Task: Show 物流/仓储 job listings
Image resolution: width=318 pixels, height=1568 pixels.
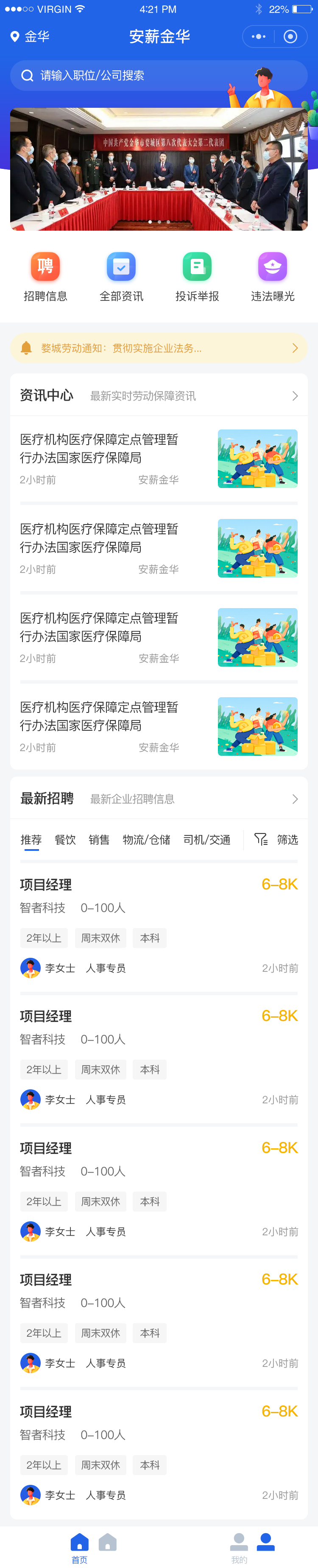Action: pos(146,840)
